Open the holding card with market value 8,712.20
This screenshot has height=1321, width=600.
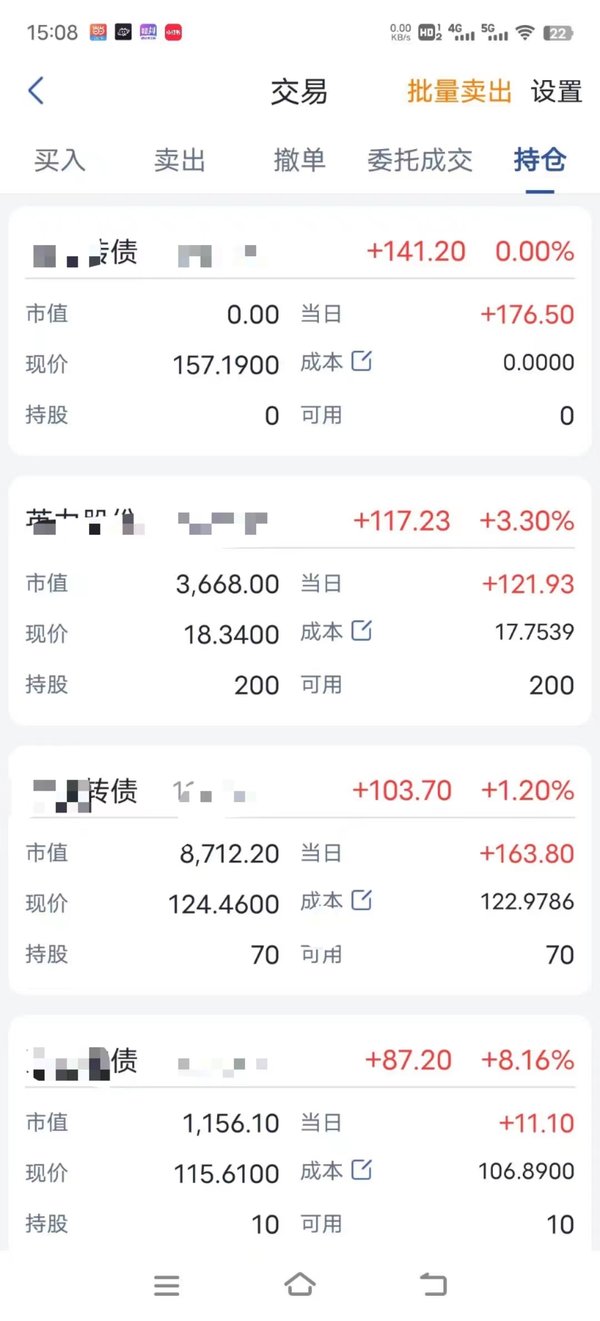pos(300,870)
